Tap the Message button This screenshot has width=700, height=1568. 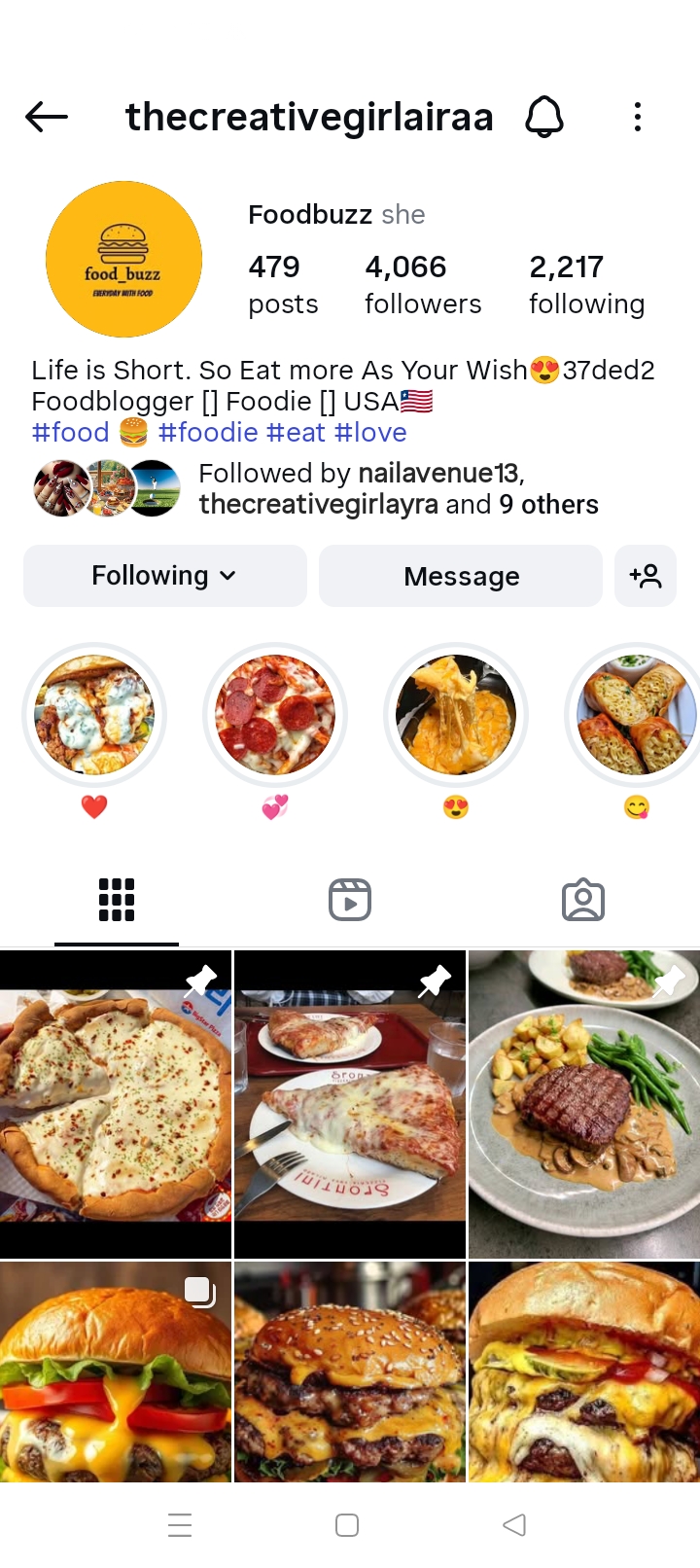pos(460,576)
